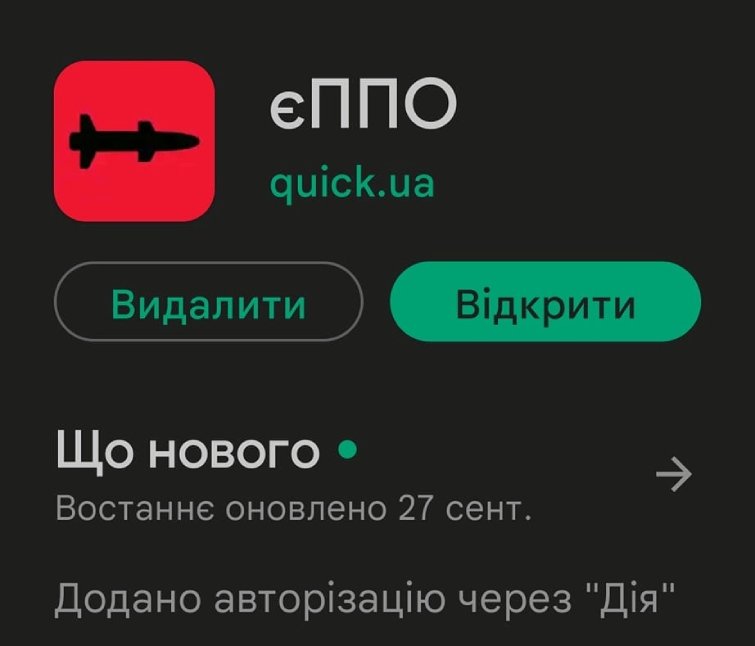755x646 pixels.
Task: Expand the Що нового section arrow
Action: 674,476
